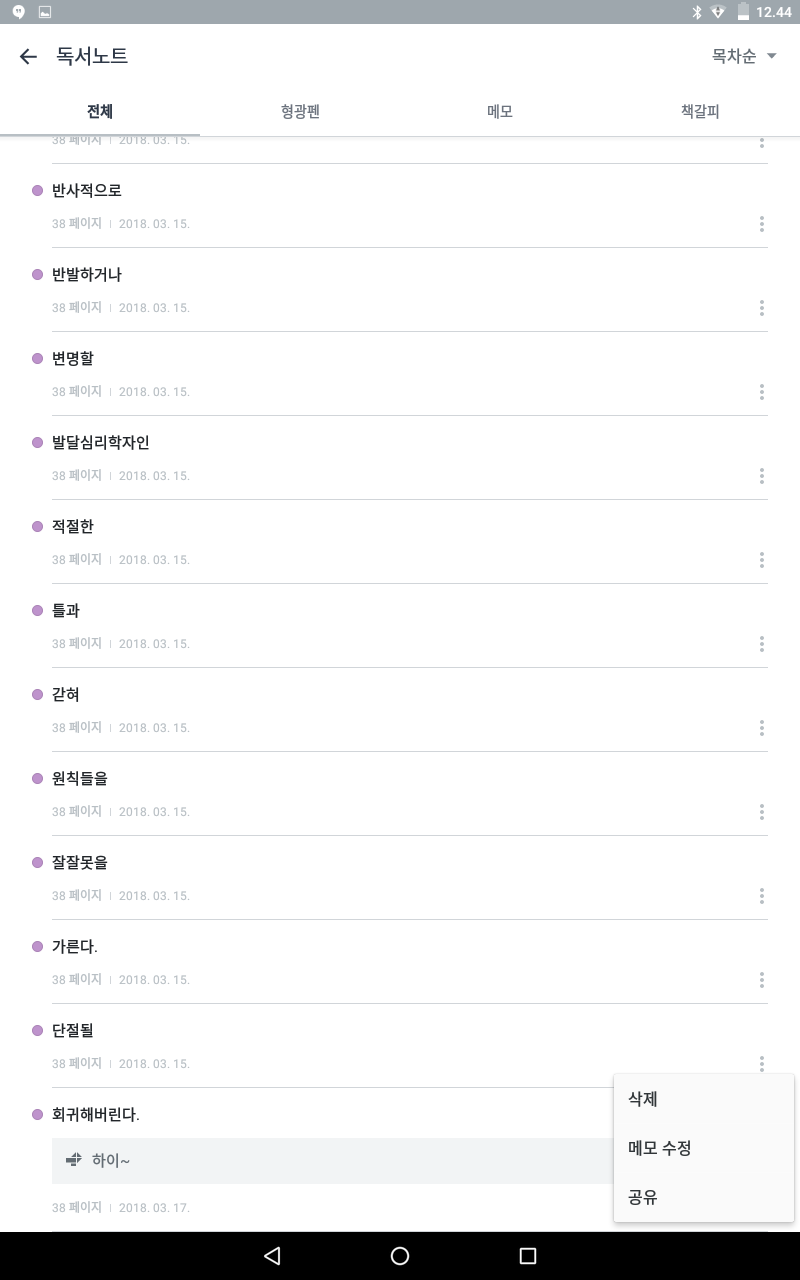The height and width of the screenshot is (1280, 800).
Task: Open more options for 반발하거나
Action: [762, 308]
